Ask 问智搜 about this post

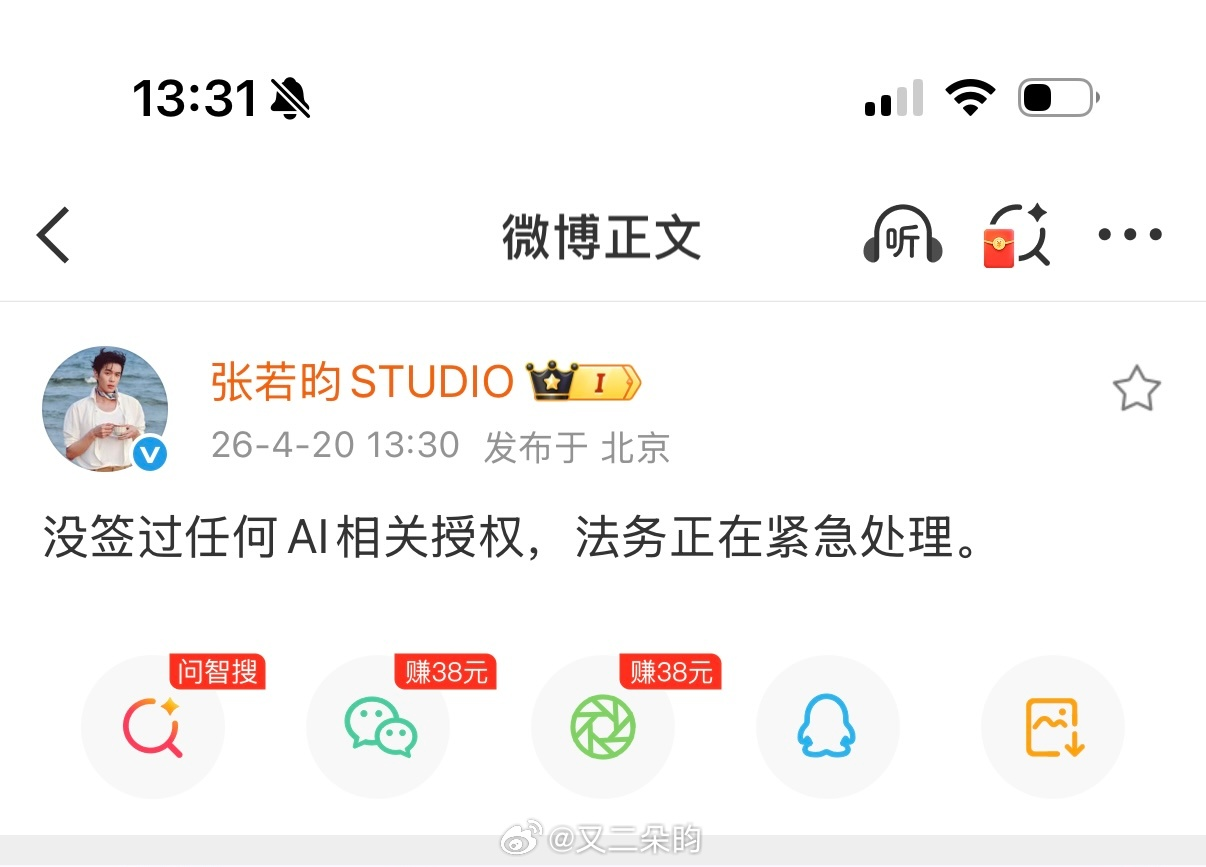tap(153, 727)
